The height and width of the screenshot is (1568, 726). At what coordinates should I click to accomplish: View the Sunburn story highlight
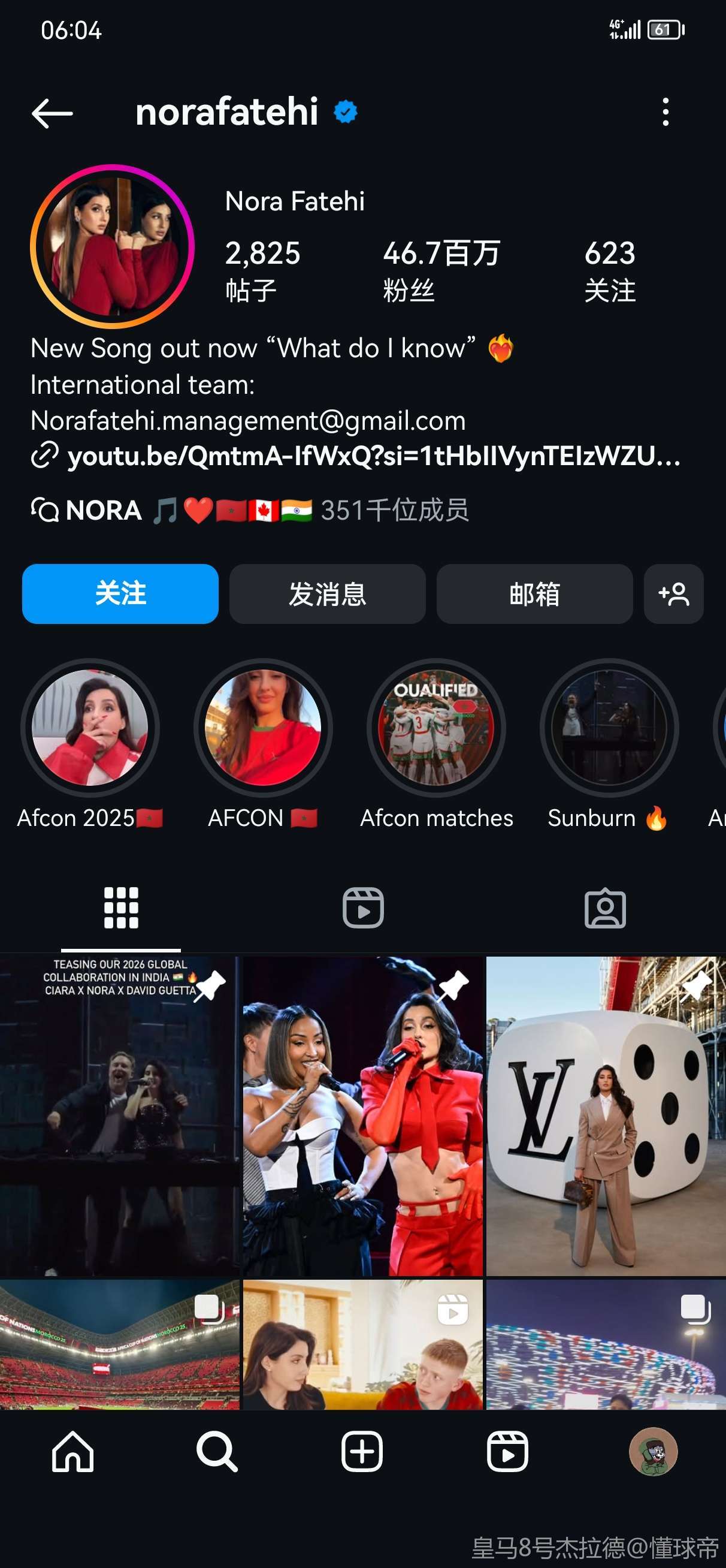coord(609,728)
